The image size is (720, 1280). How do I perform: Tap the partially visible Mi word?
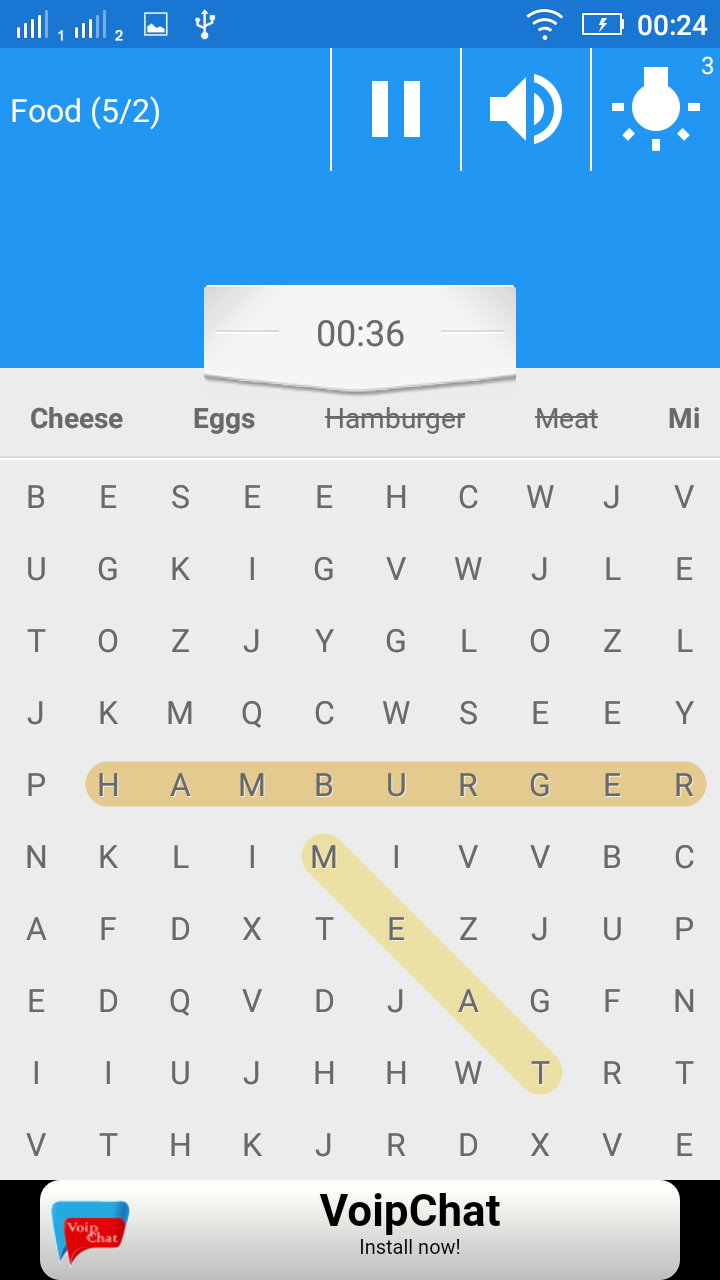click(x=684, y=418)
